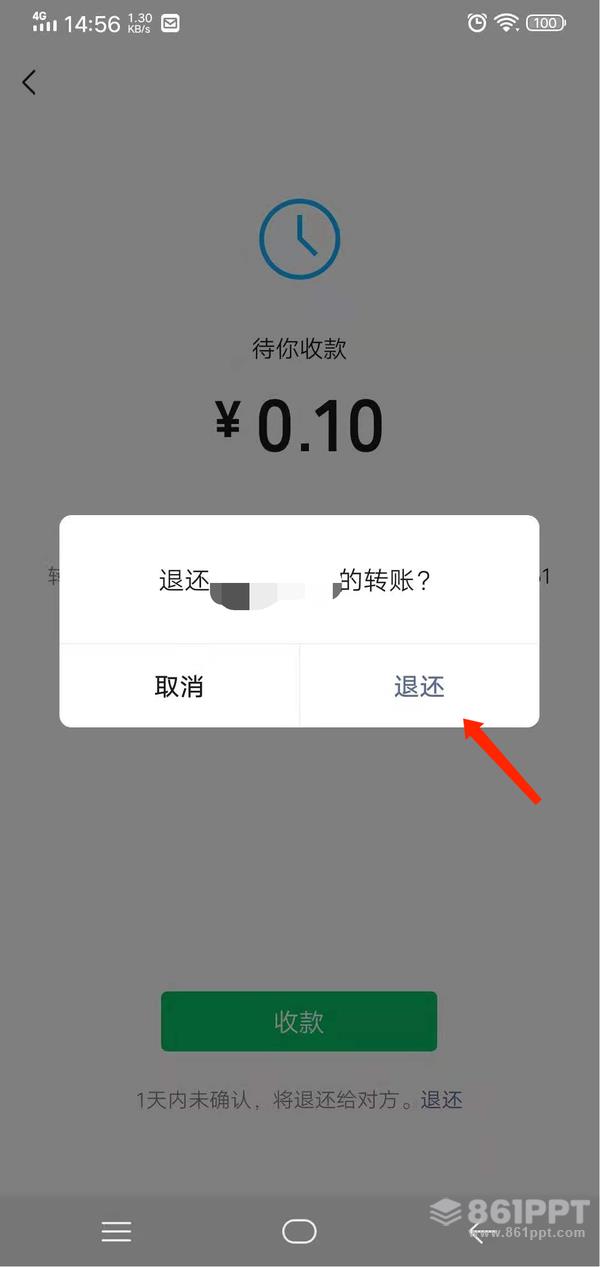The image size is (600, 1267).
Task: Tap 取消 to cancel the refund
Action: coord(179,686)
